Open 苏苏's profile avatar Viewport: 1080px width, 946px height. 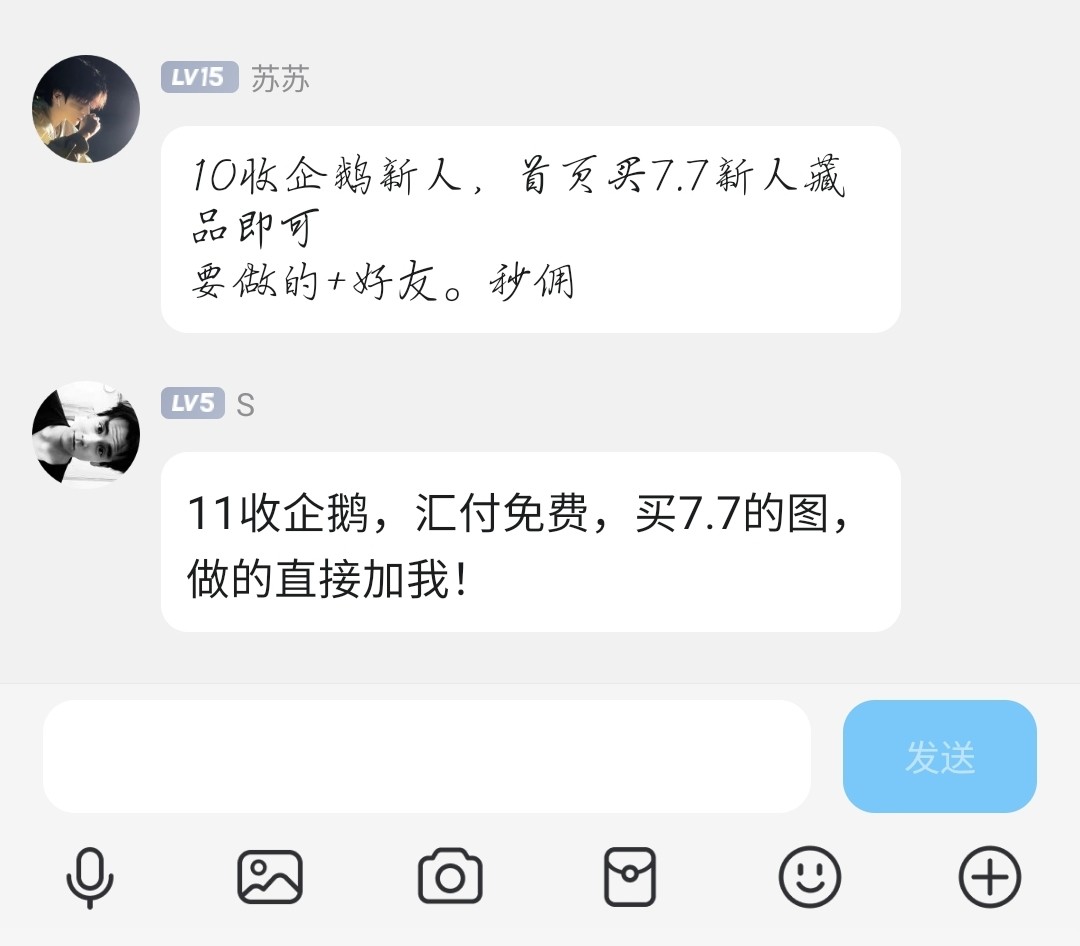pos(86,109)
